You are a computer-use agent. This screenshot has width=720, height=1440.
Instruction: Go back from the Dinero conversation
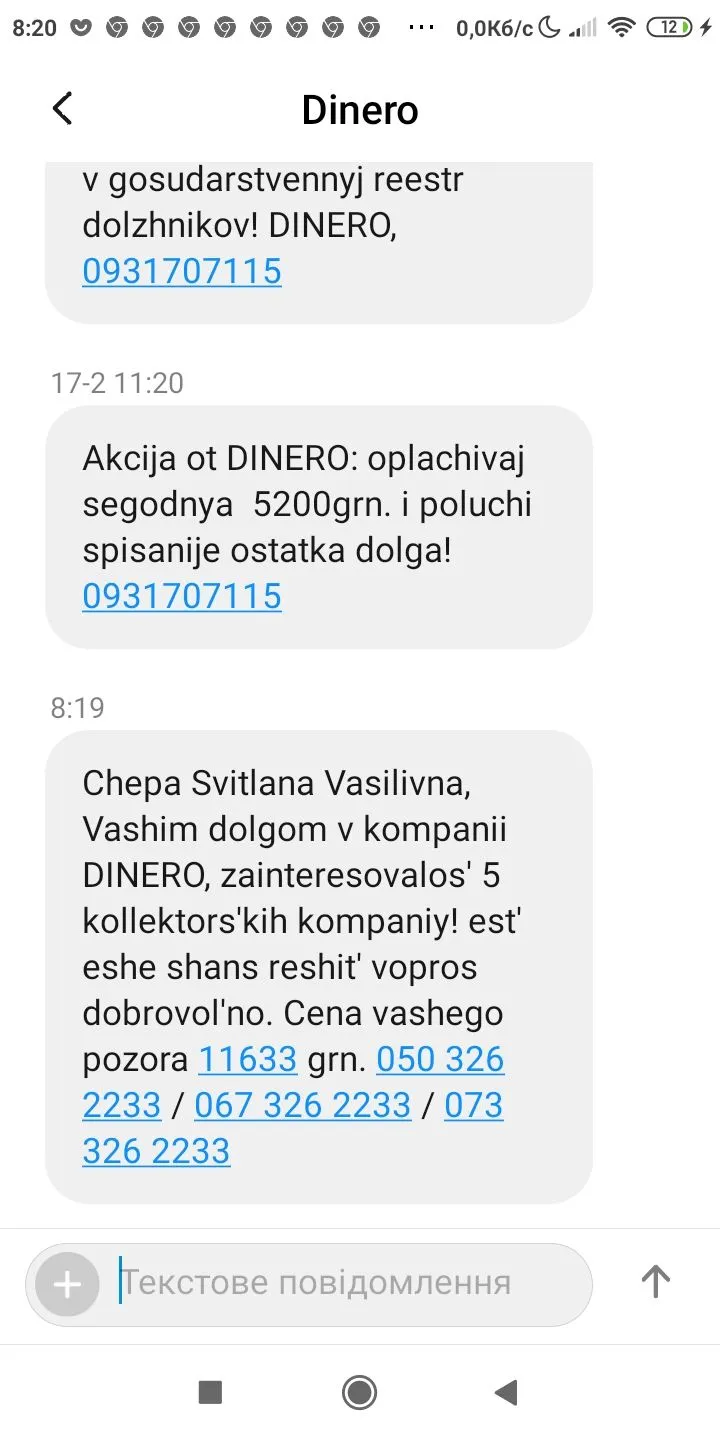click(x=62, y=109)
